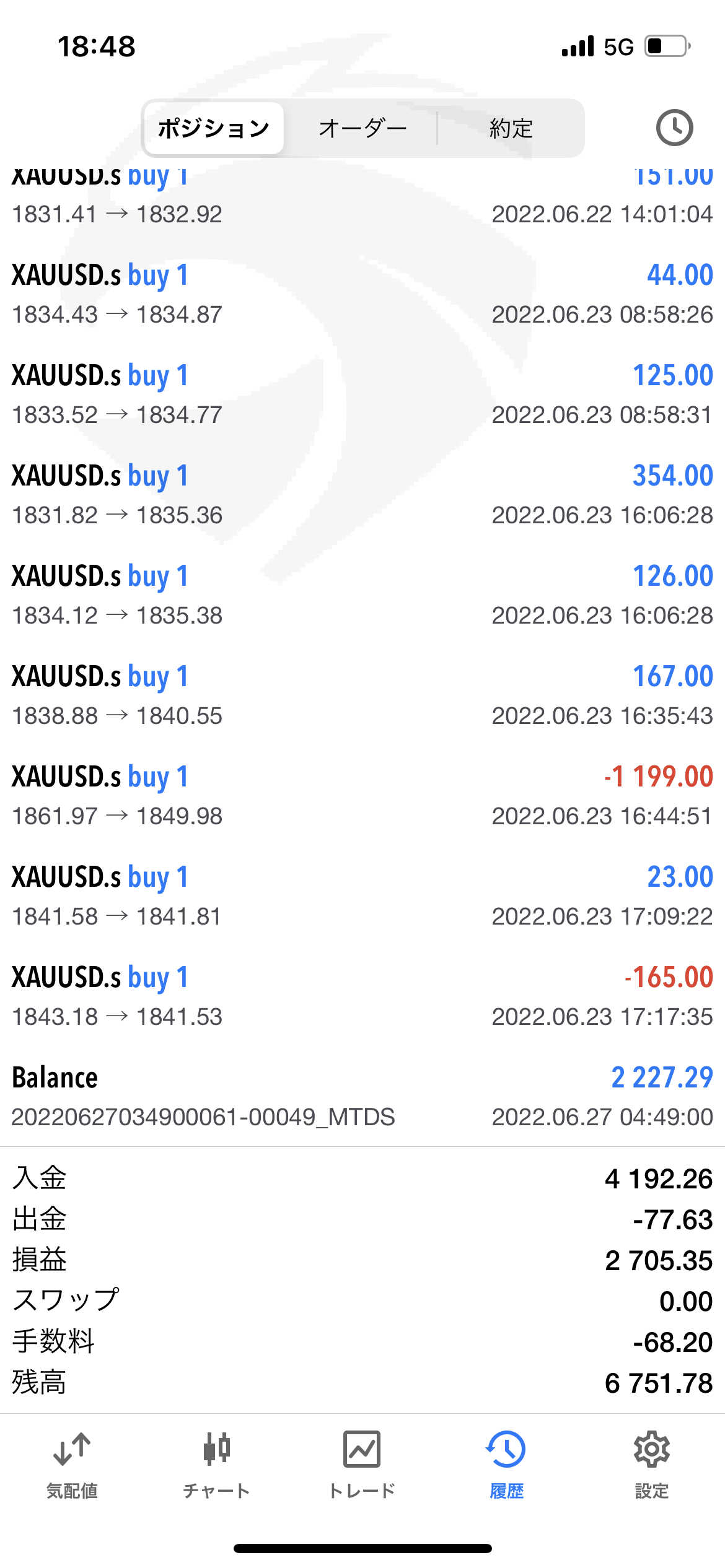Expand the trade with 23.00 profit

pos(362,896)
